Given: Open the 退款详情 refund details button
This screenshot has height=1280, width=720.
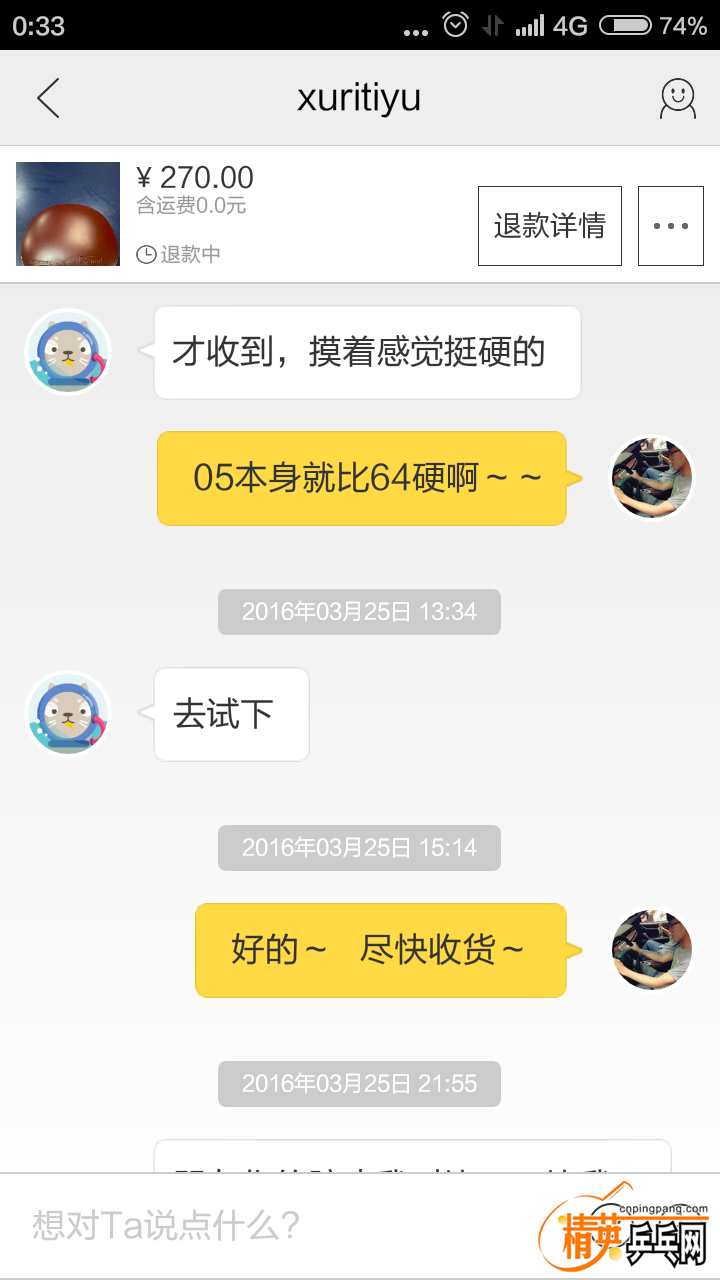Looking at the screenshot, I should click(549, 226).
